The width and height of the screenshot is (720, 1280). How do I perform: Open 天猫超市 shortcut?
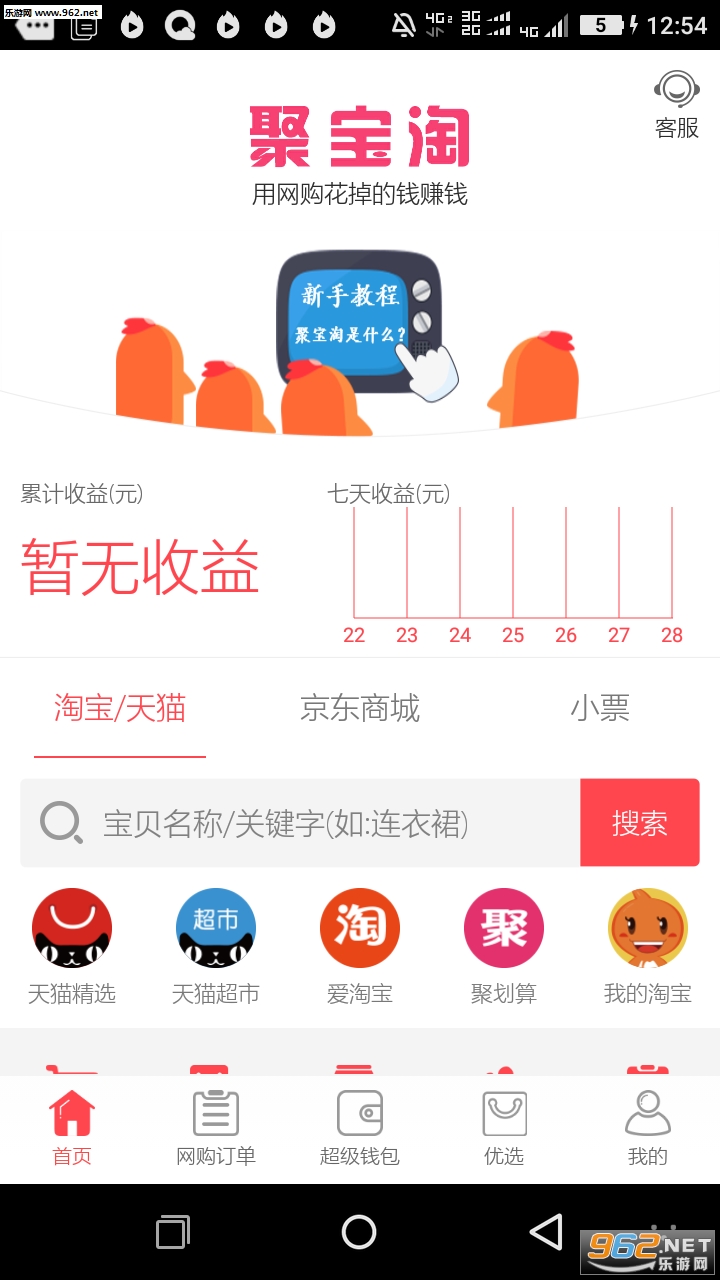216,945
